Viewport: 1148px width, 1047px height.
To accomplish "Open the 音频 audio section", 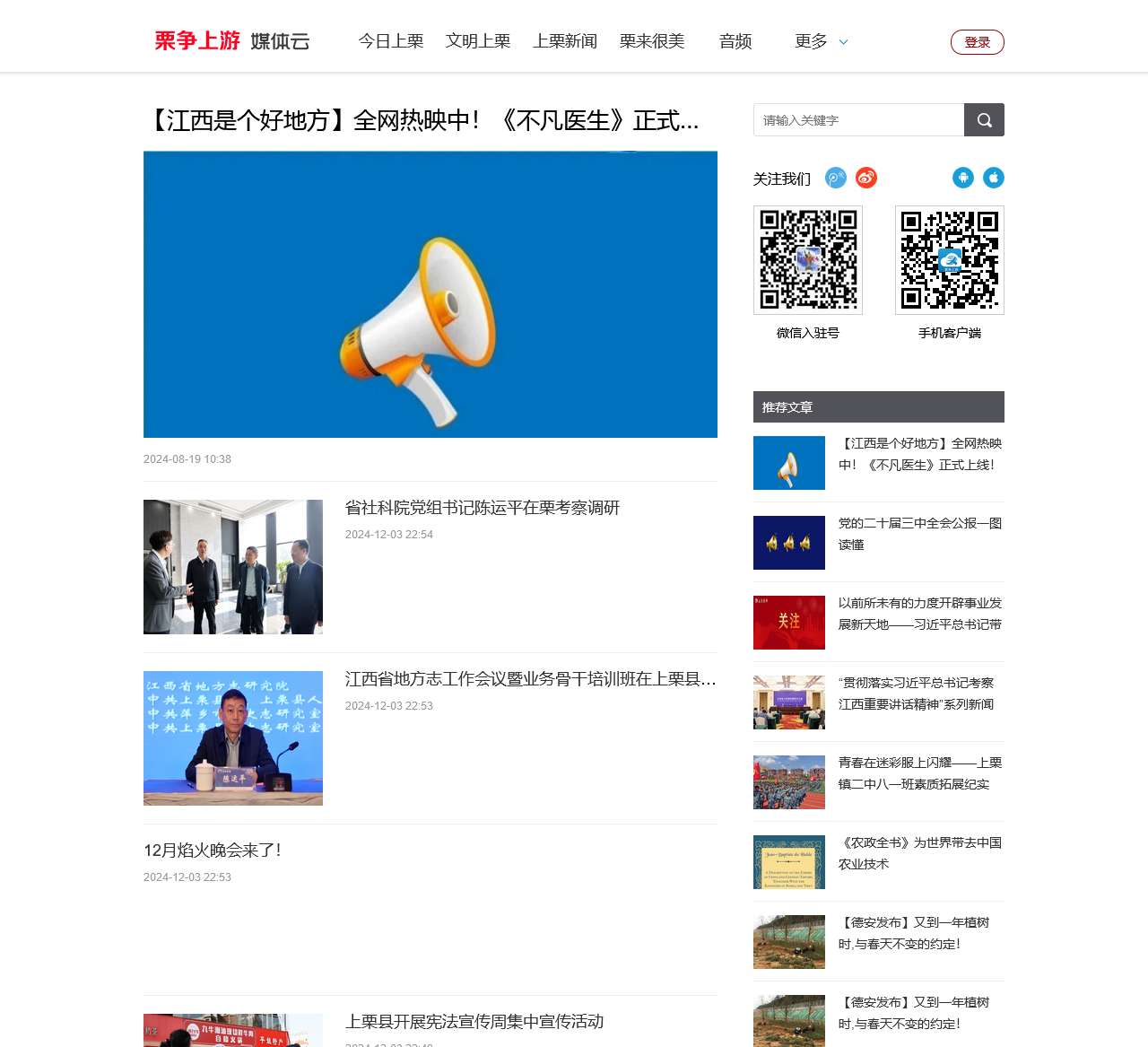I will coord(735,41).
